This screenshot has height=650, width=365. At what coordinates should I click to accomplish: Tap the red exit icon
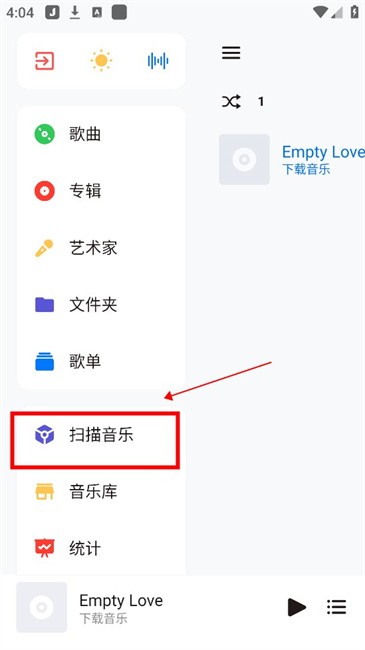coord(44,61)
